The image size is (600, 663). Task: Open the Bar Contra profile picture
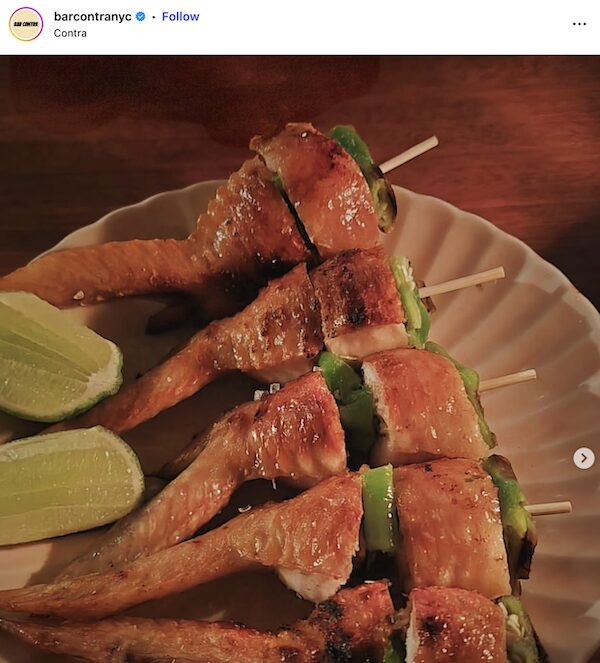[26, 24]
